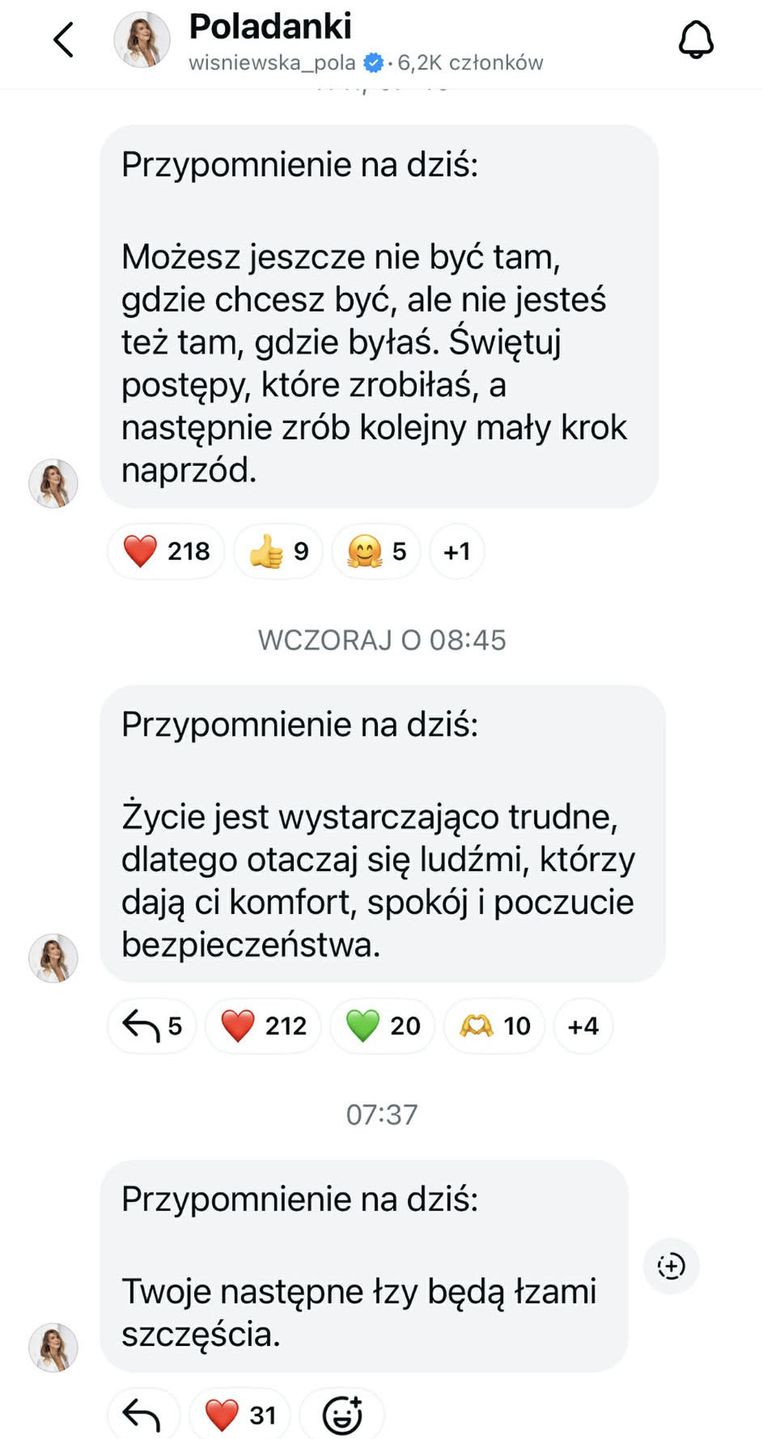Toggle the red heart reaction showing 218

[x=165, y=551]
